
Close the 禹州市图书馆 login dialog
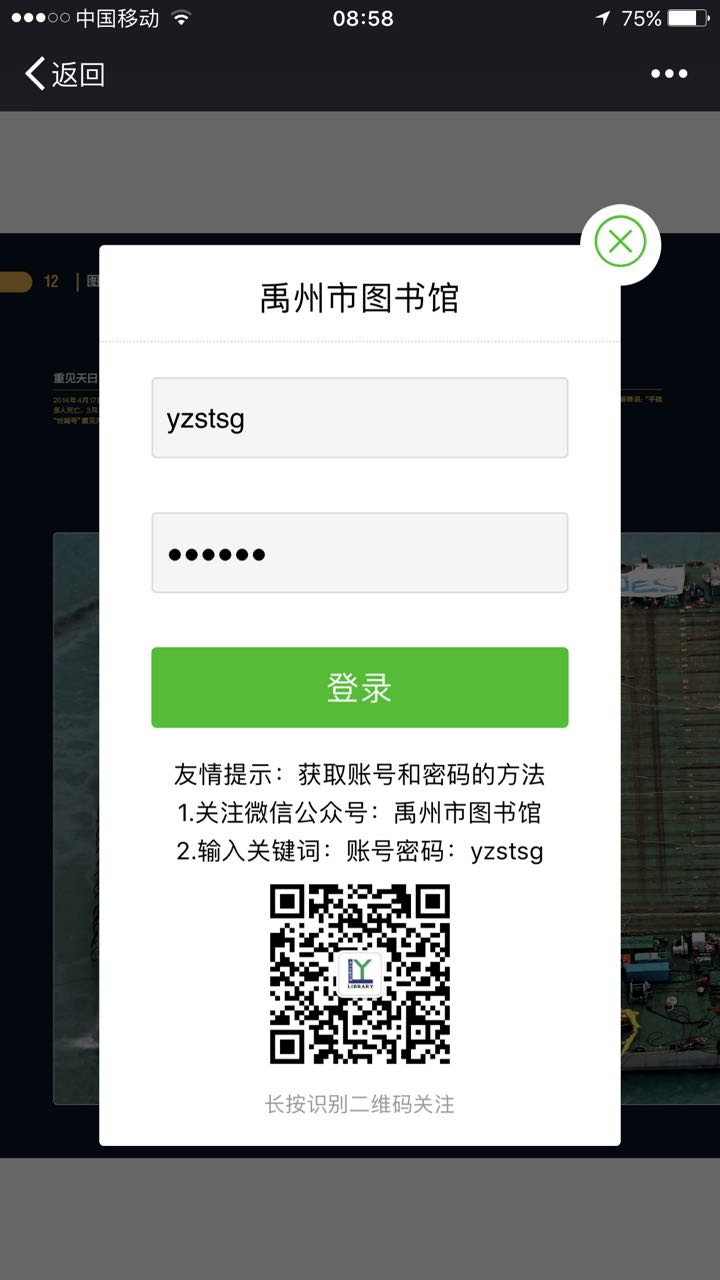(620, 243)
